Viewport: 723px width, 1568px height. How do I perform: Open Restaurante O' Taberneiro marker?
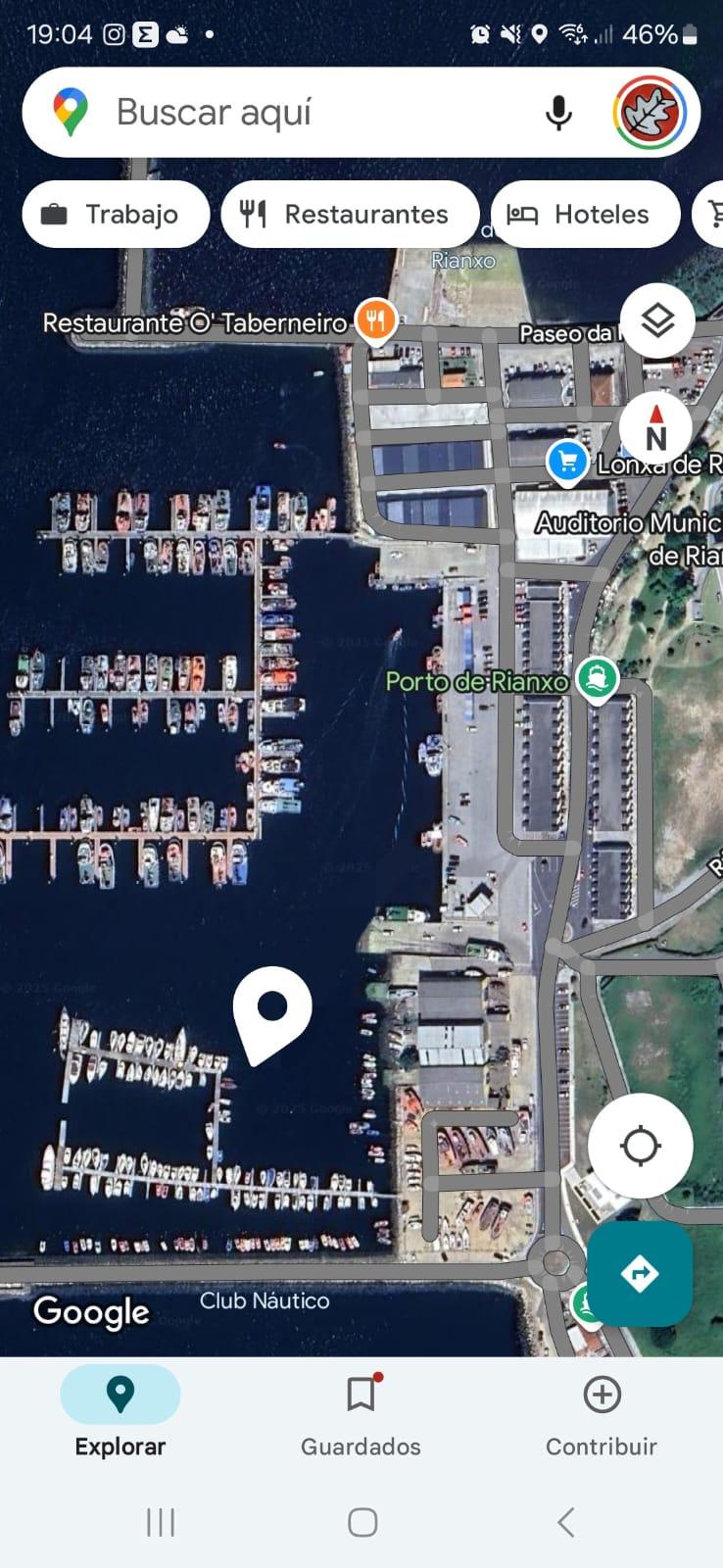pyautogui.click(x=375, y=318)
